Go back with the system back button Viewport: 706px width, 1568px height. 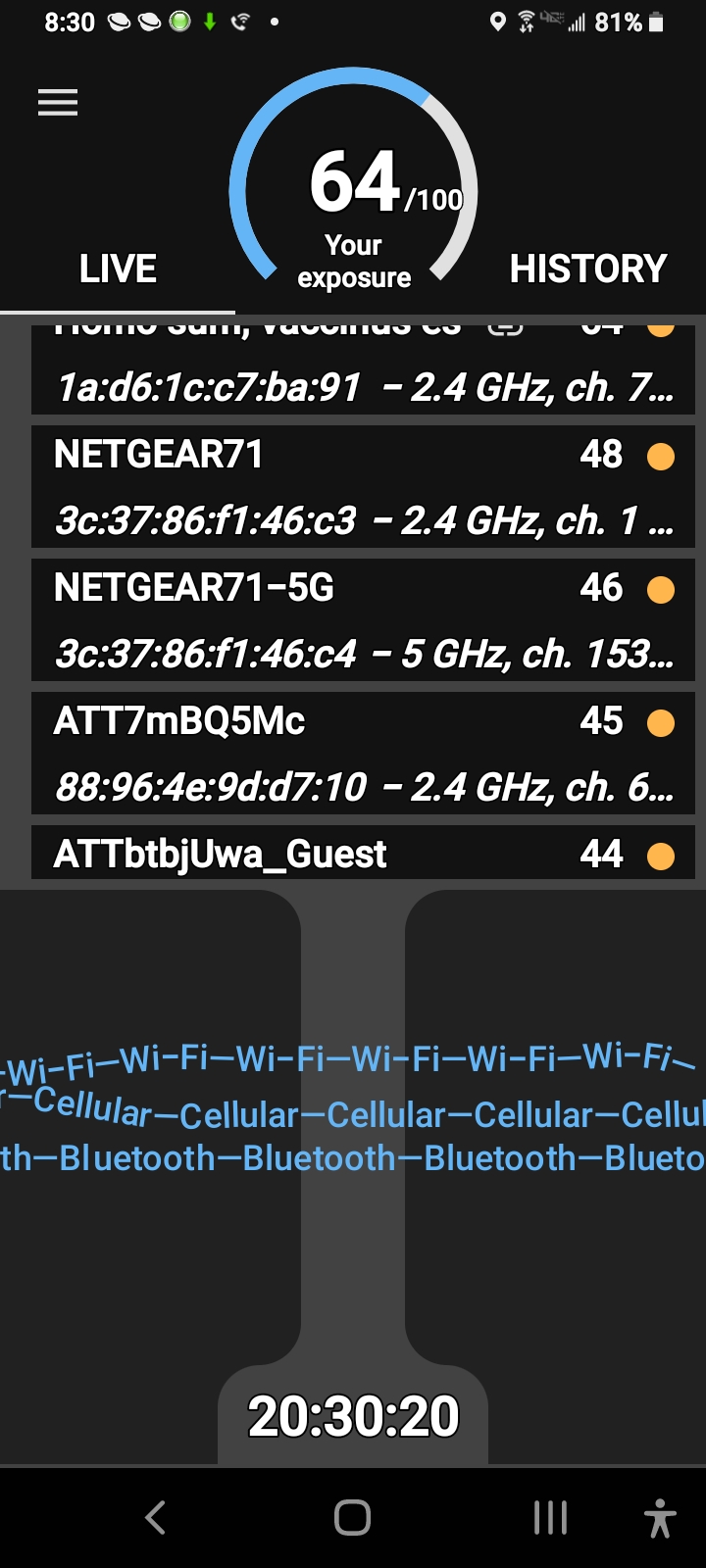coord(155,1517)
